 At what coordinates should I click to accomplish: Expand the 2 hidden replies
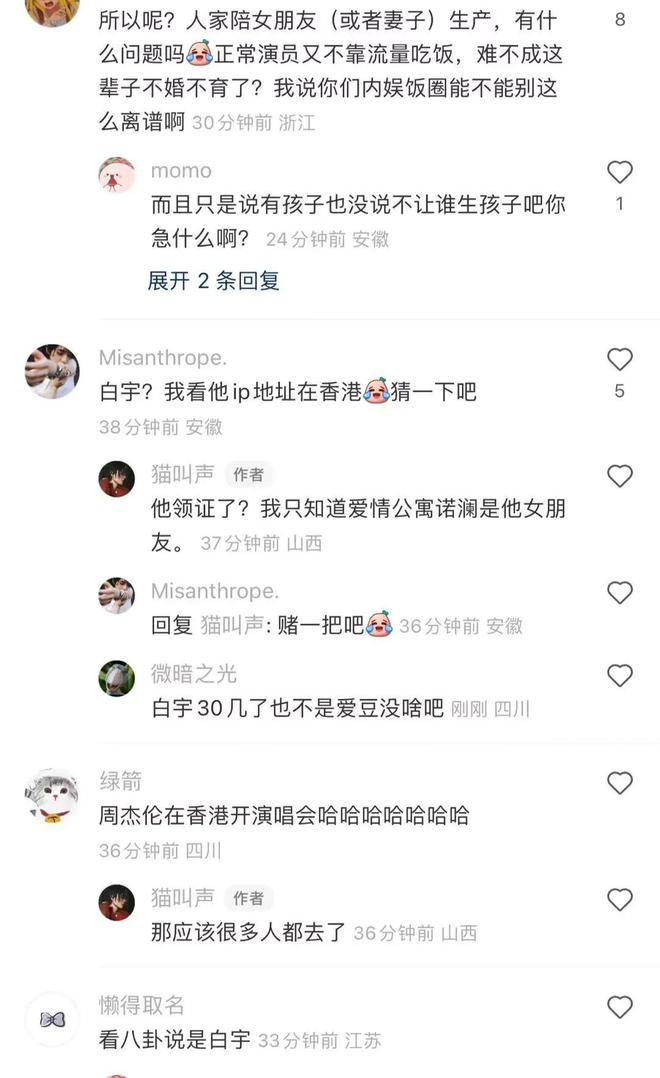click(213, 280)
